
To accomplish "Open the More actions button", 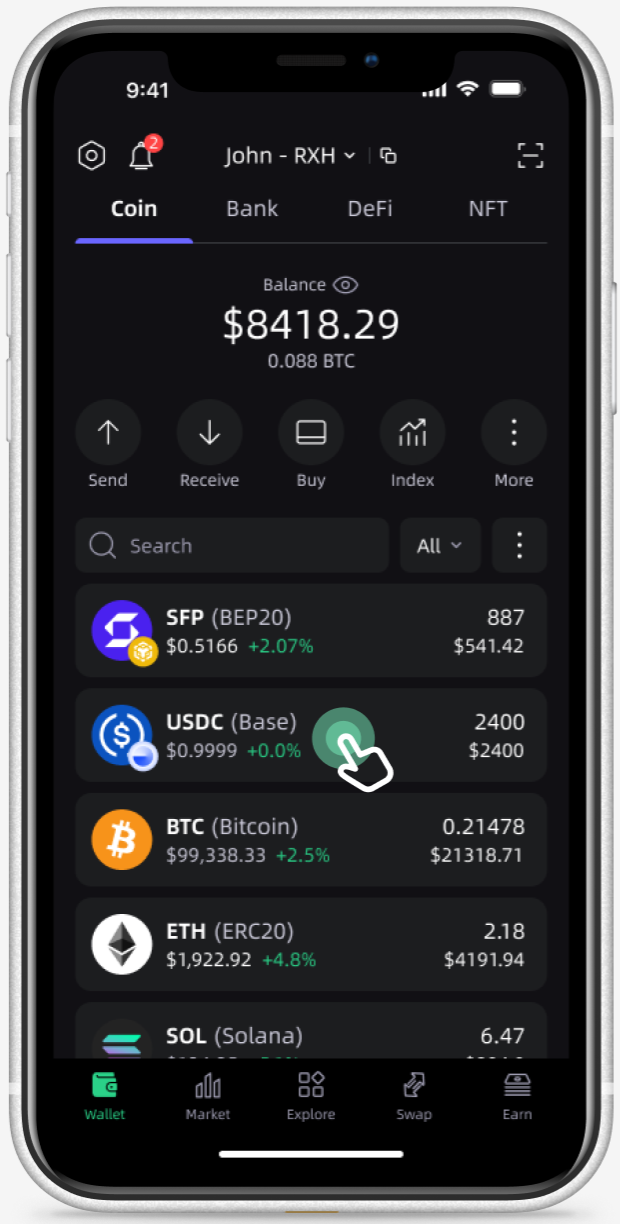I will 513,433.
